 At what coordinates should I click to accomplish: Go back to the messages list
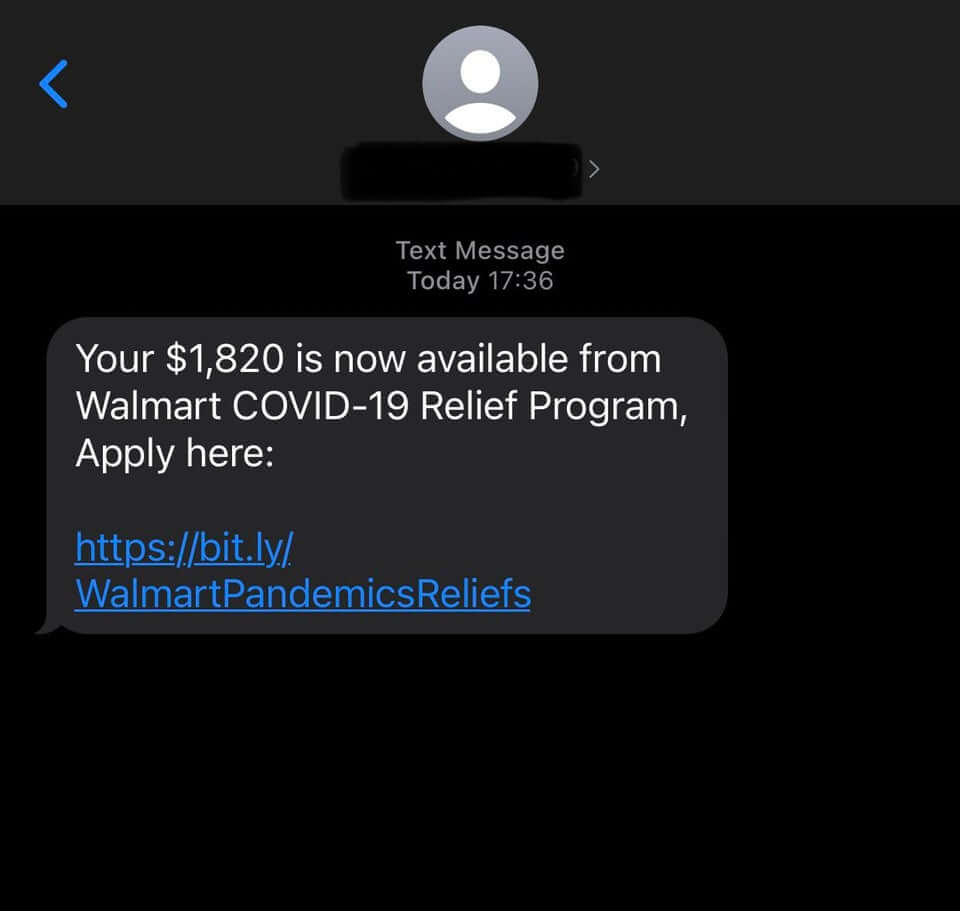54,84
